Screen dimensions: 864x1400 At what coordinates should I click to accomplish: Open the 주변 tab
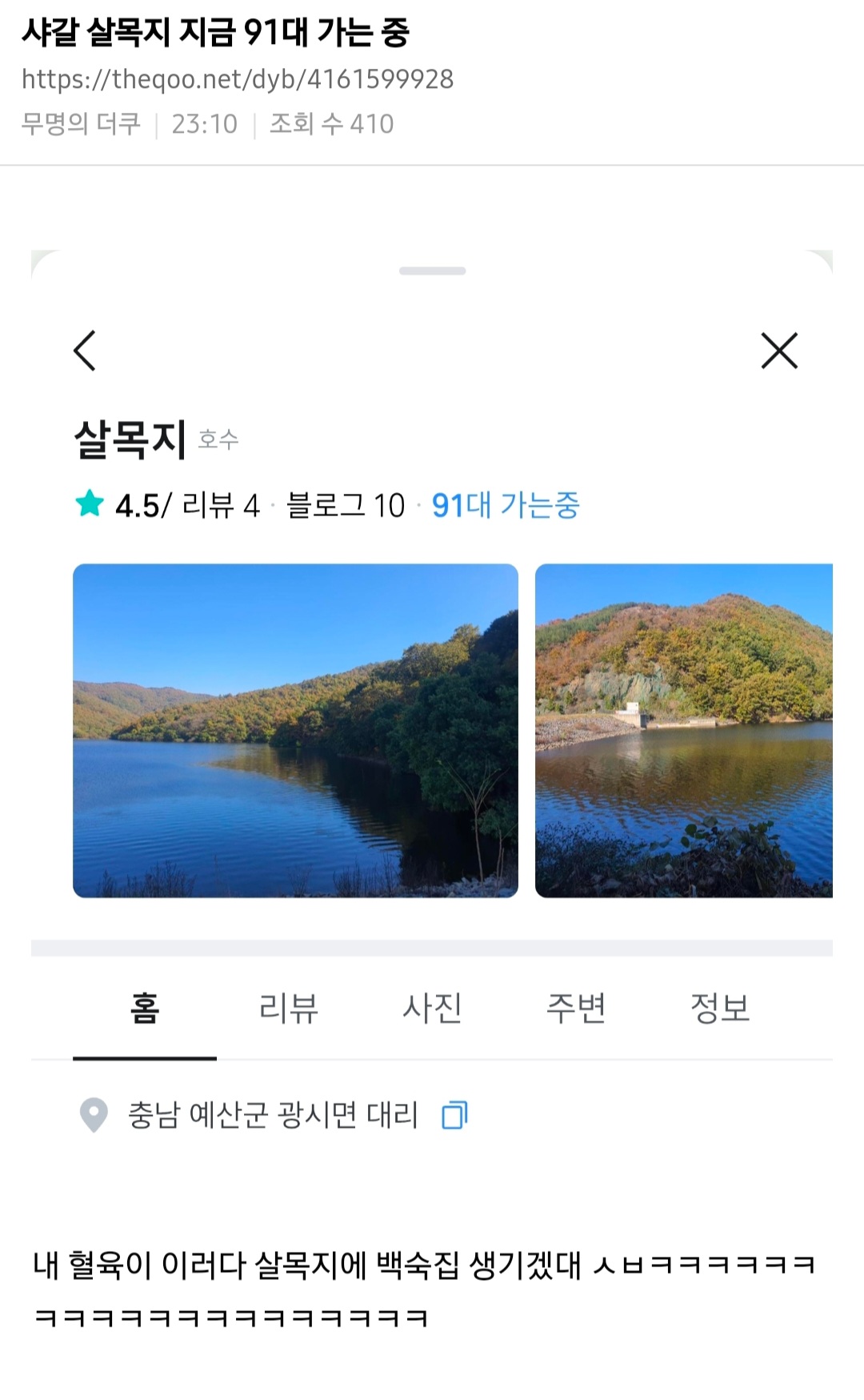point(579,1010)
